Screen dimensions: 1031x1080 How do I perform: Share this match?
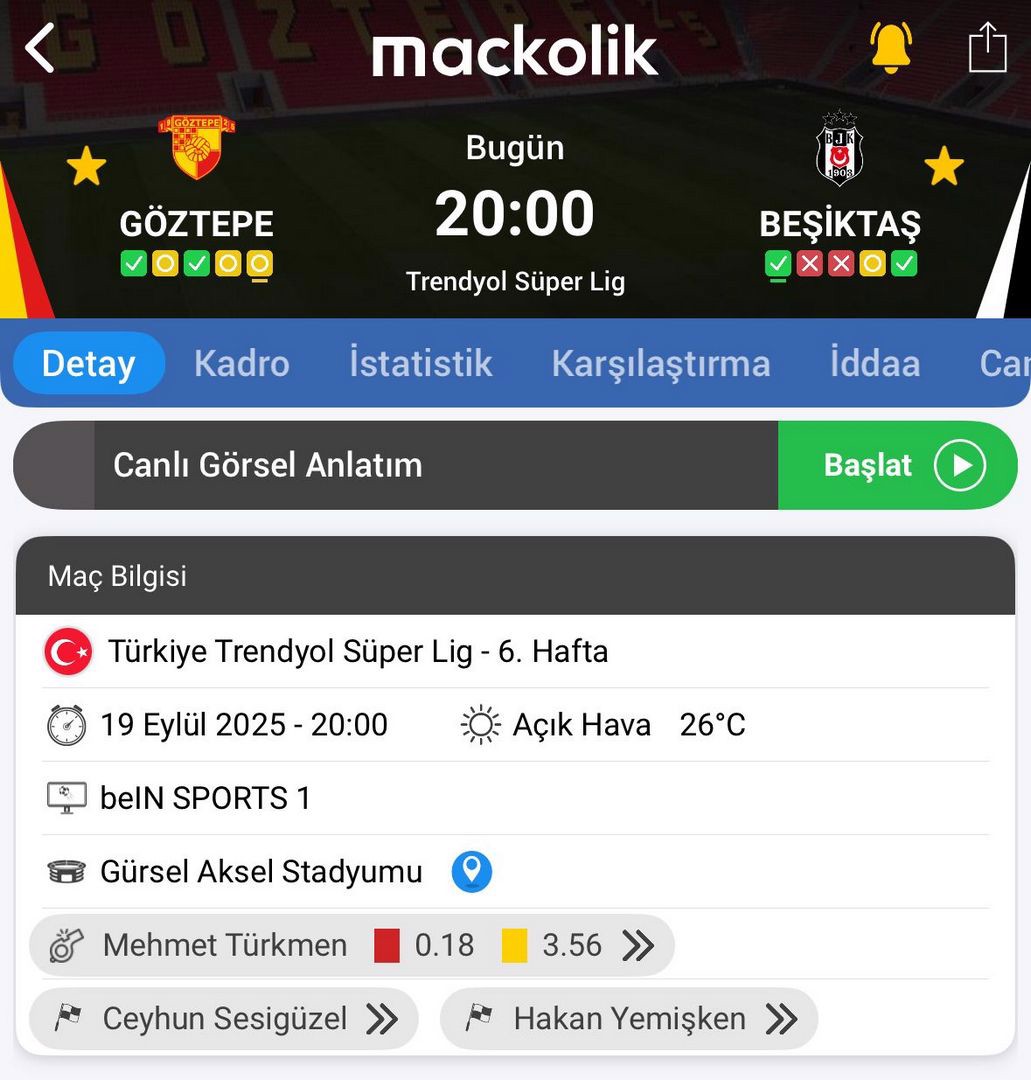987,47
